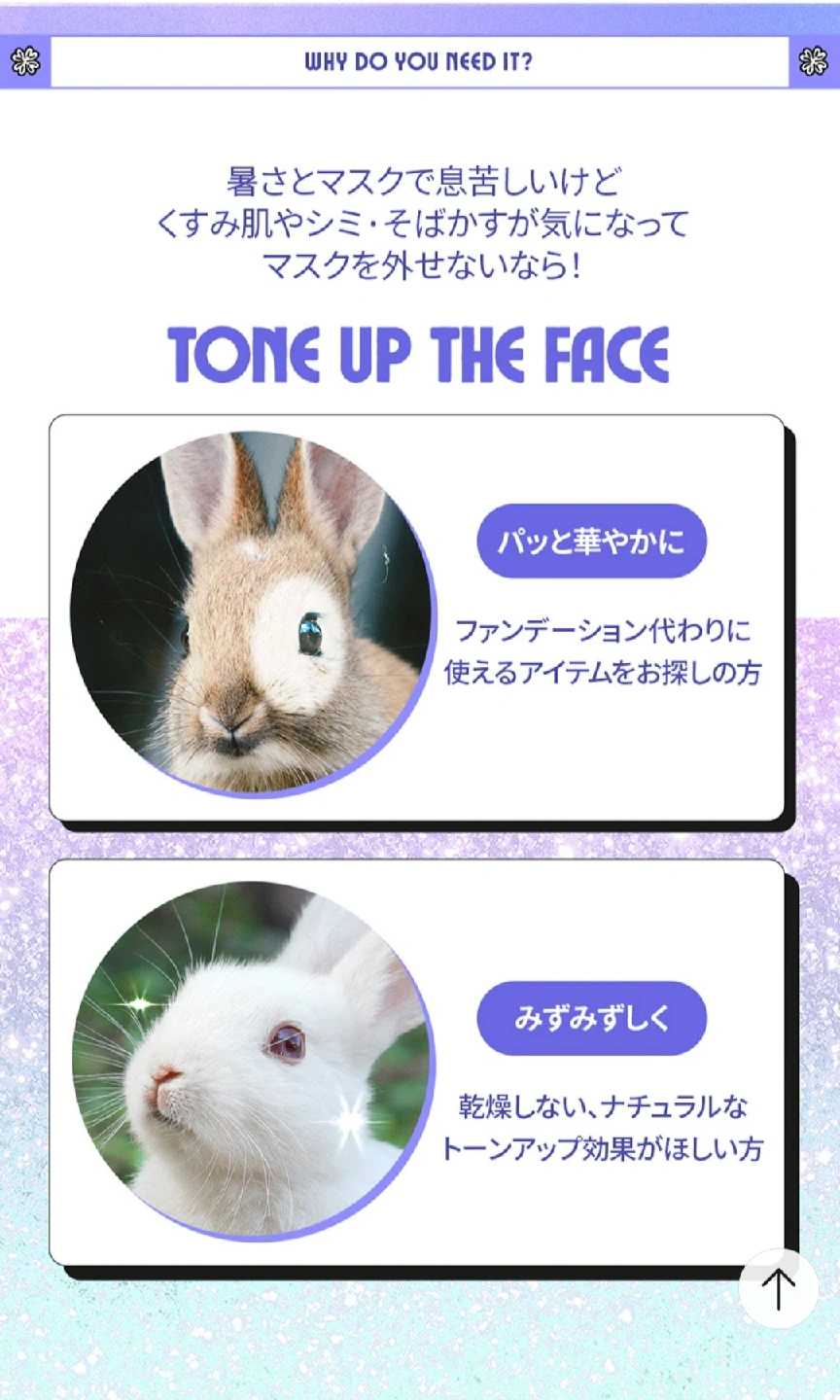Viewport: 840px width, 1400px height.
Task: Tap the scroll-to-top arrow button
Action: coord(778,1289)
